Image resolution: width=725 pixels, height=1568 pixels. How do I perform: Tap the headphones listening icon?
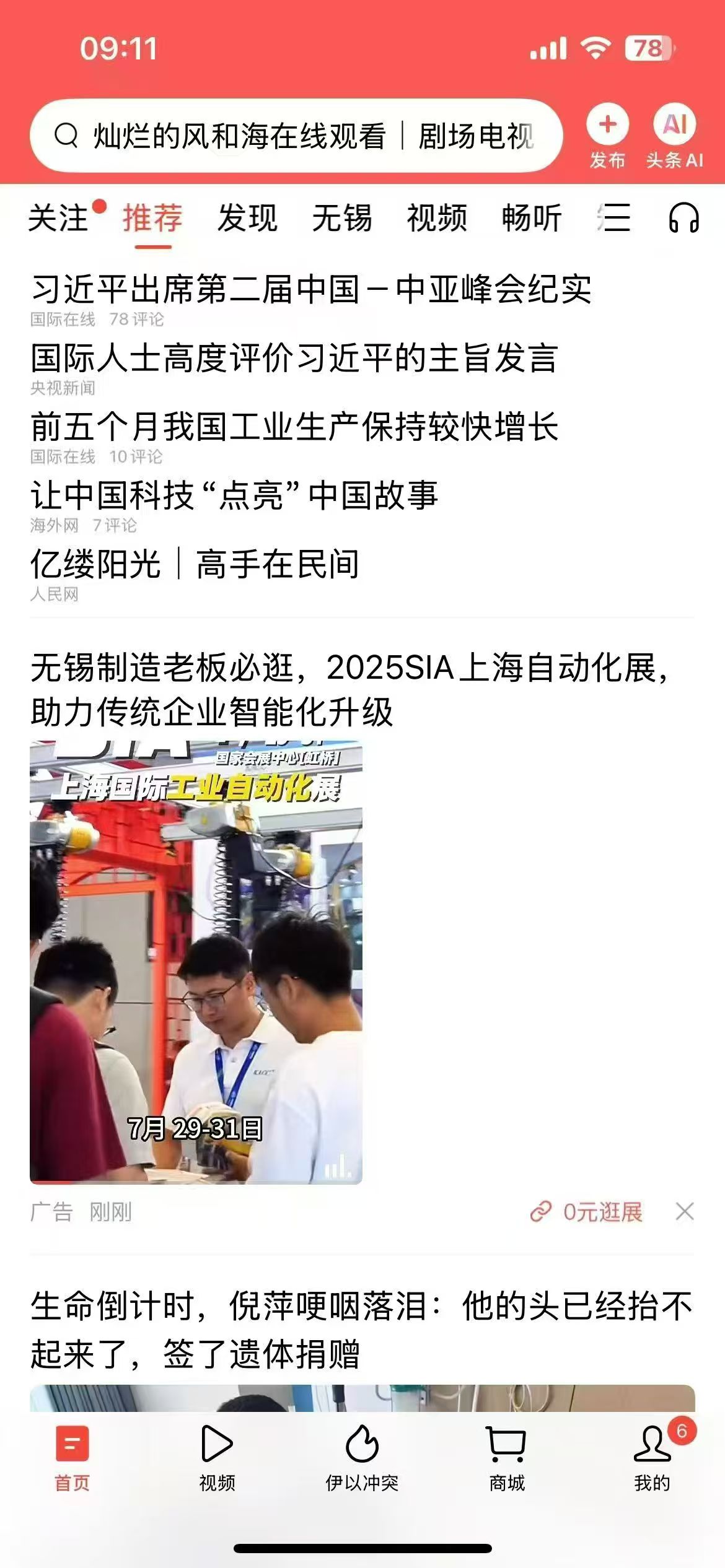(x=683, y=218)
